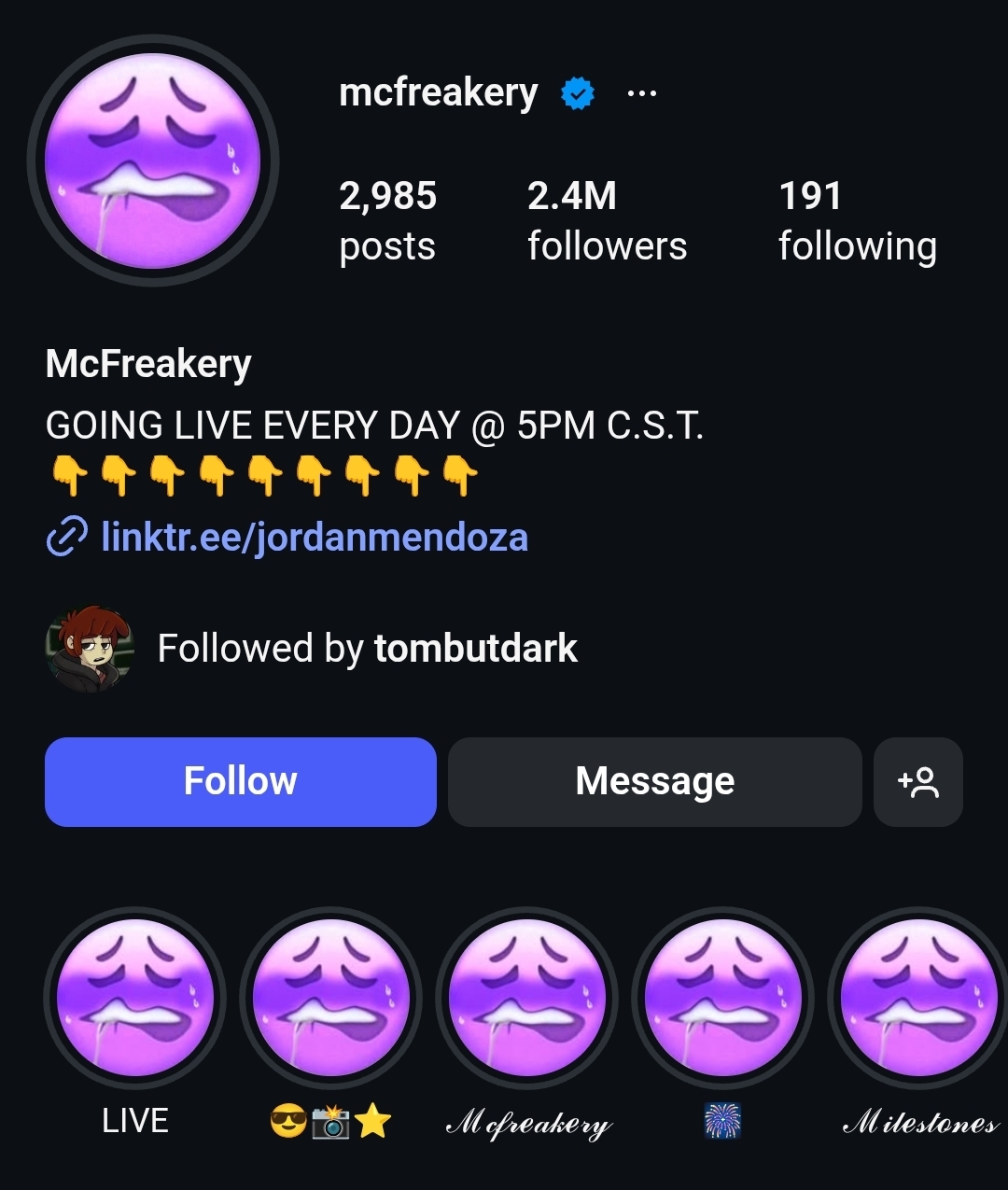The image size is (1008, 1190).
Task: View the 2.4M followers list
Action: click(607, 220)
